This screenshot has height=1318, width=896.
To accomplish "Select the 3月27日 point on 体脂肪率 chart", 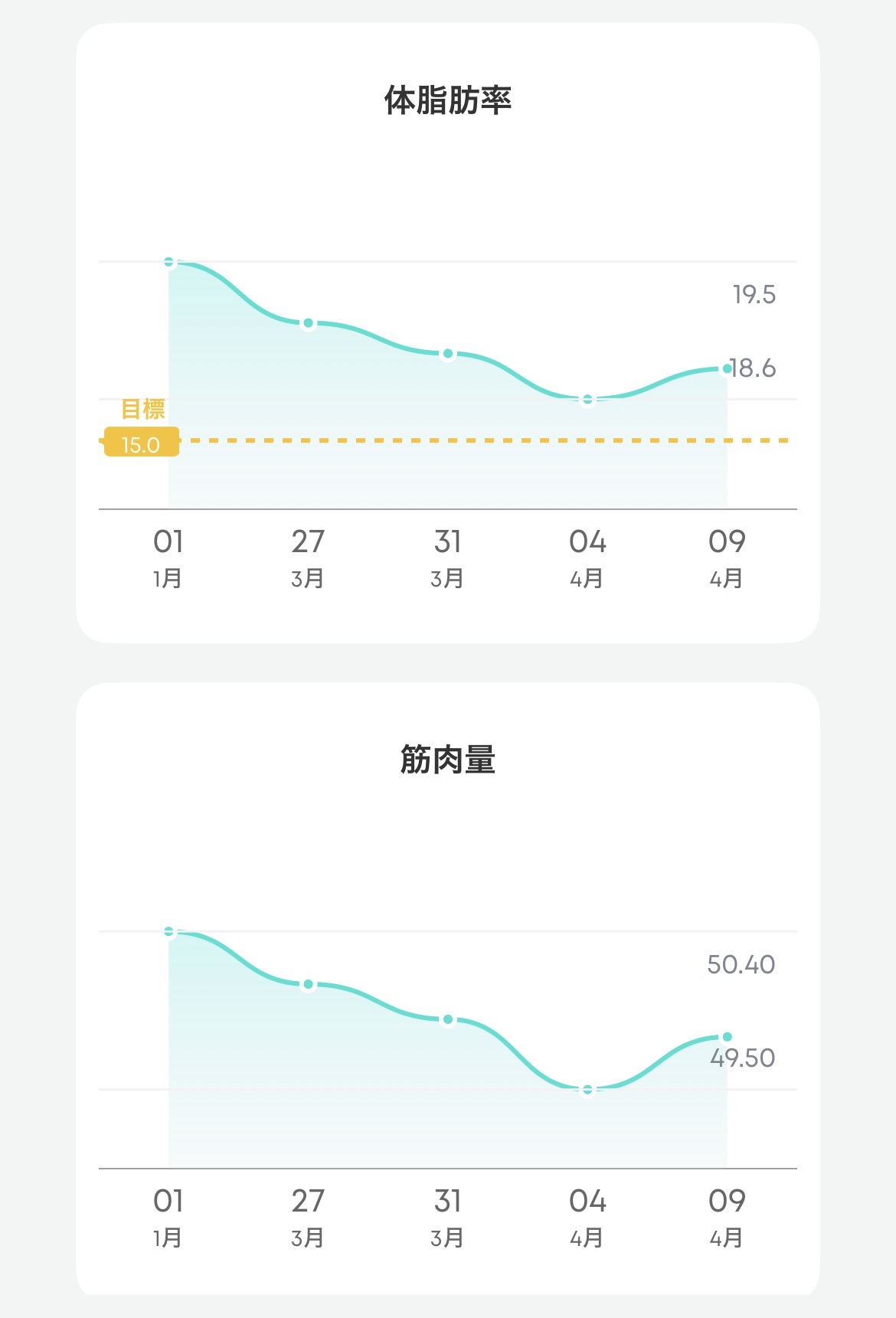I will point(308,323).
